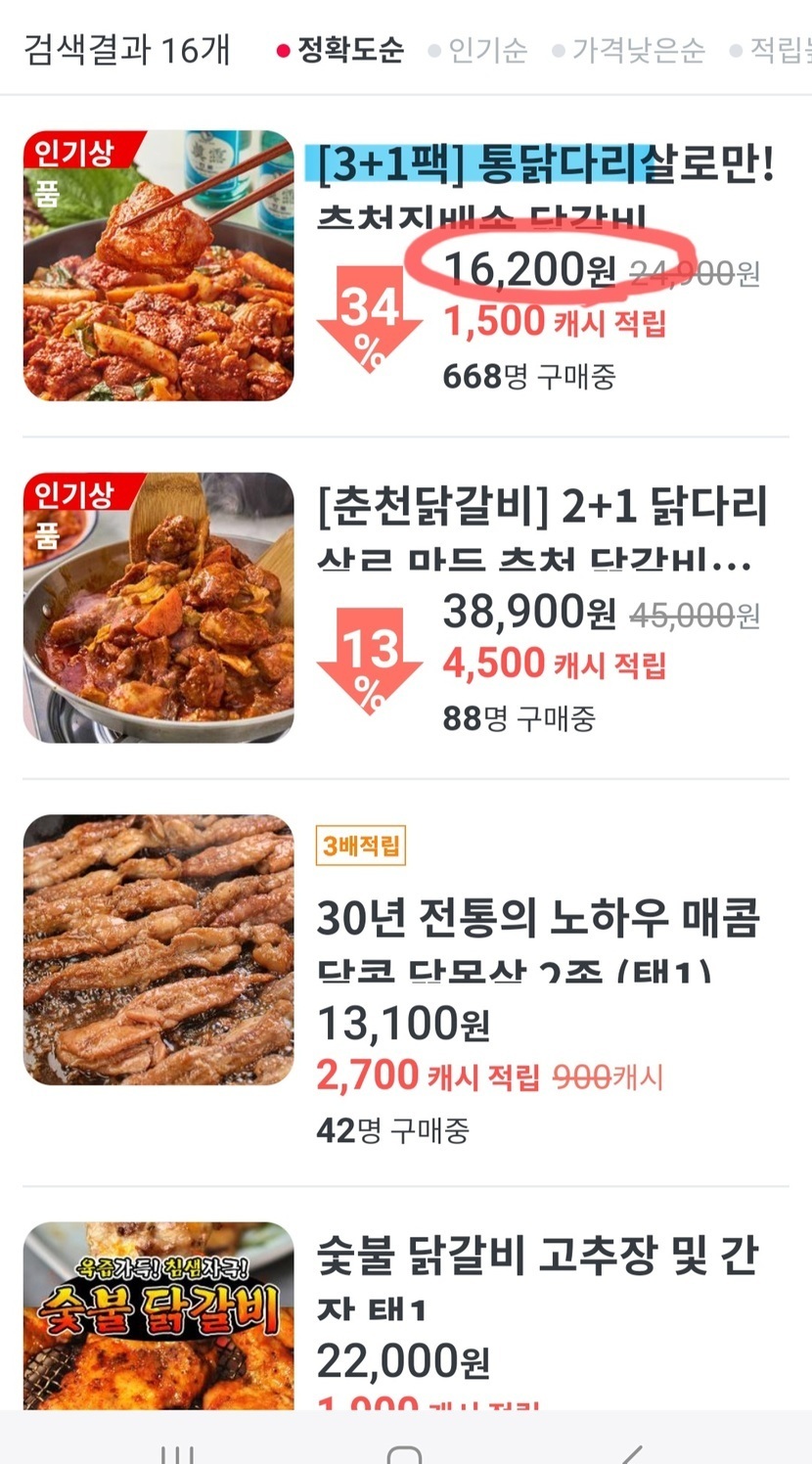The width and height of the screenshot is (812, 1464).
Task: Go back with the system back button
Action: 631,1452
